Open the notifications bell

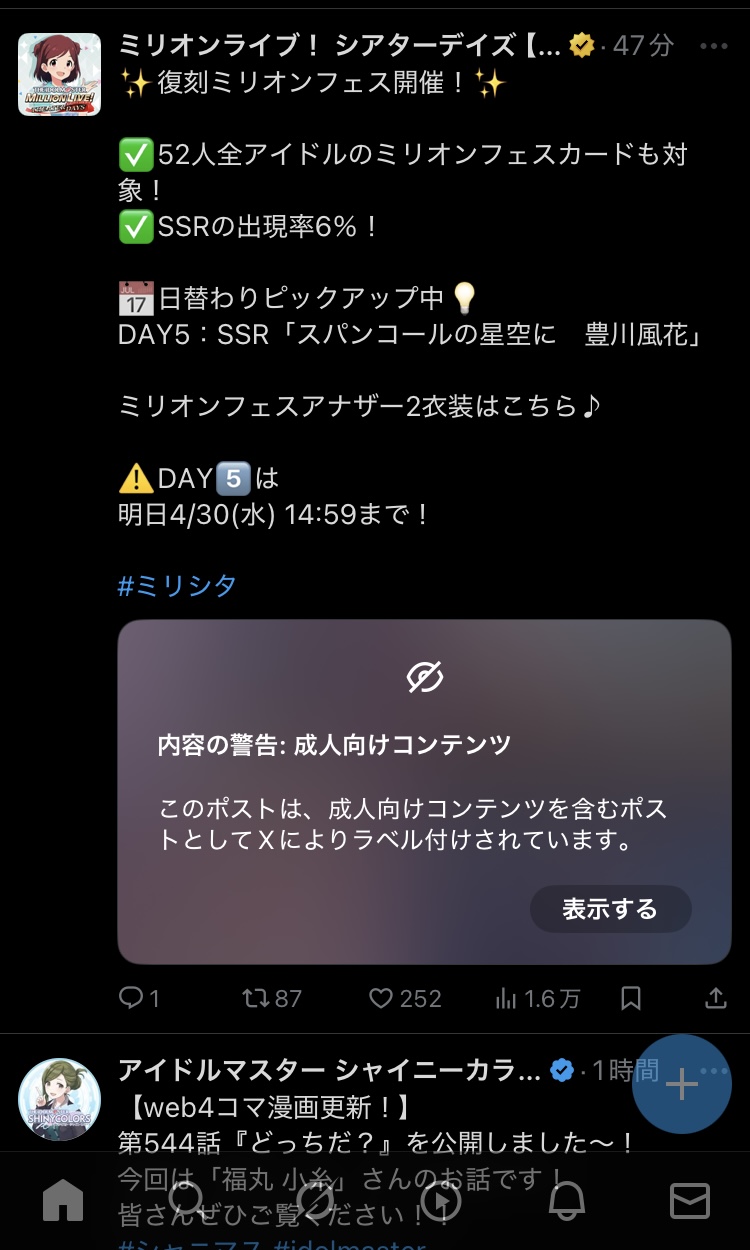click(565, 1201)
